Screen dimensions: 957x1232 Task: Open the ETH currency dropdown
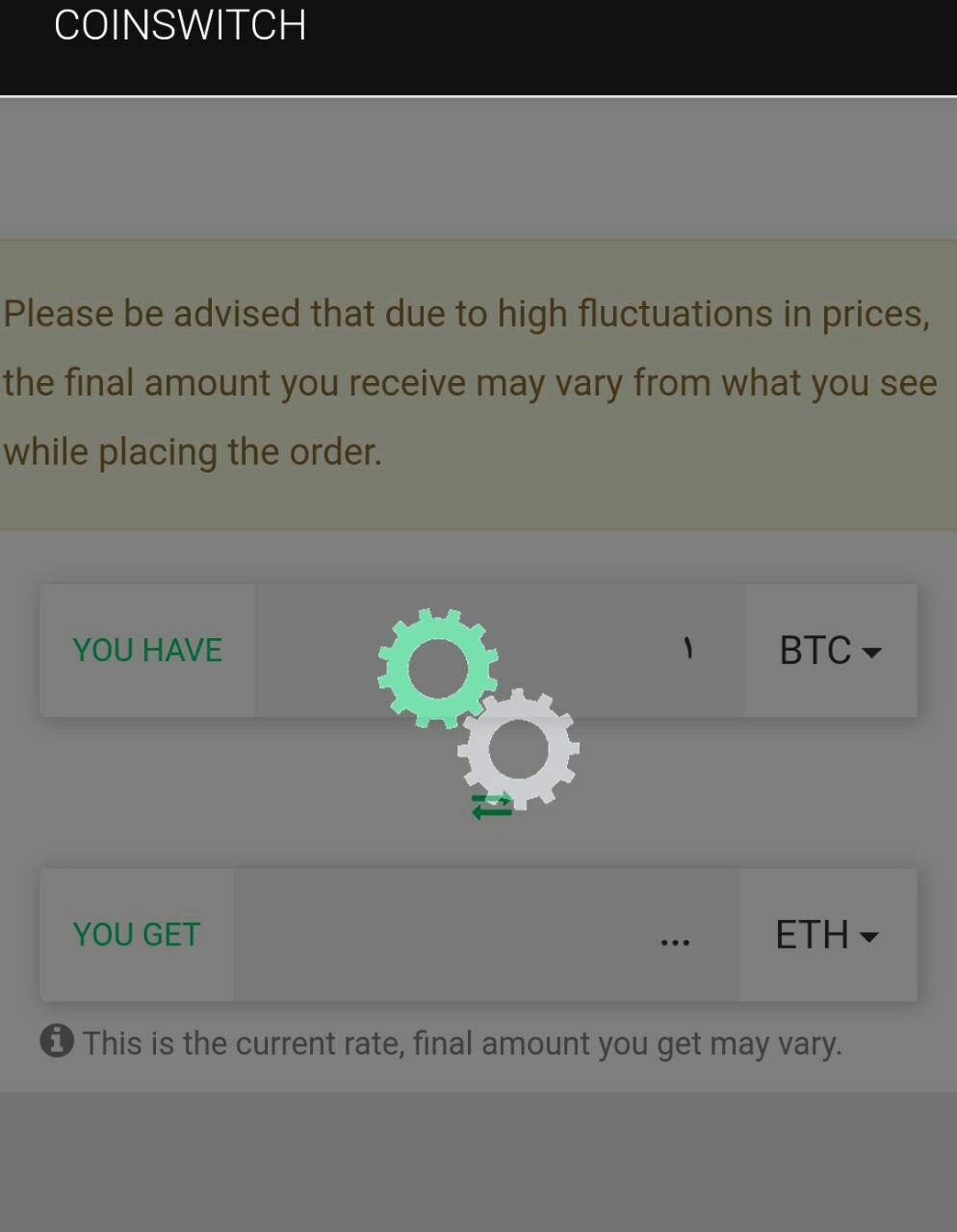827,936
